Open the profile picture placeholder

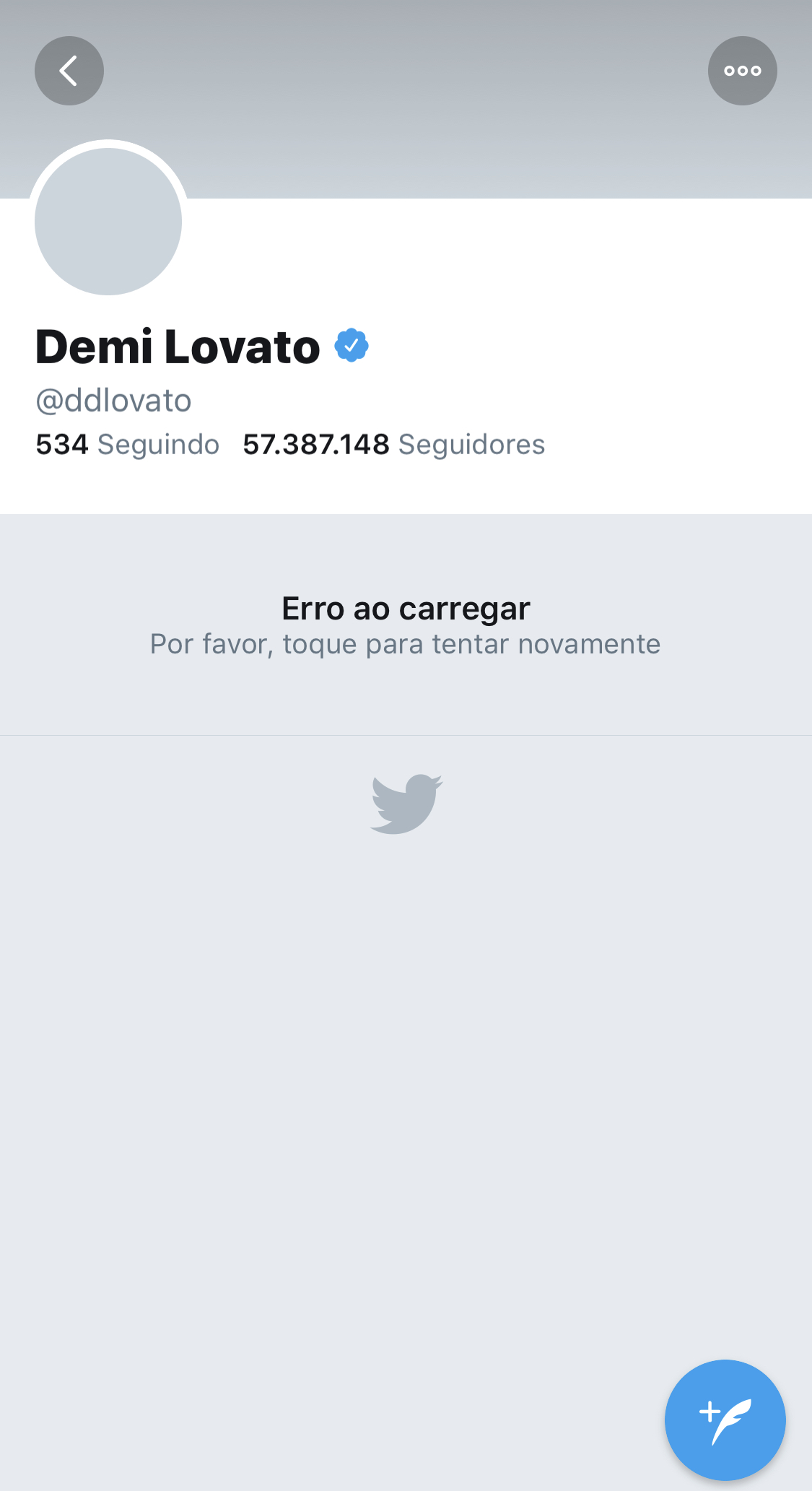point(108,221)
